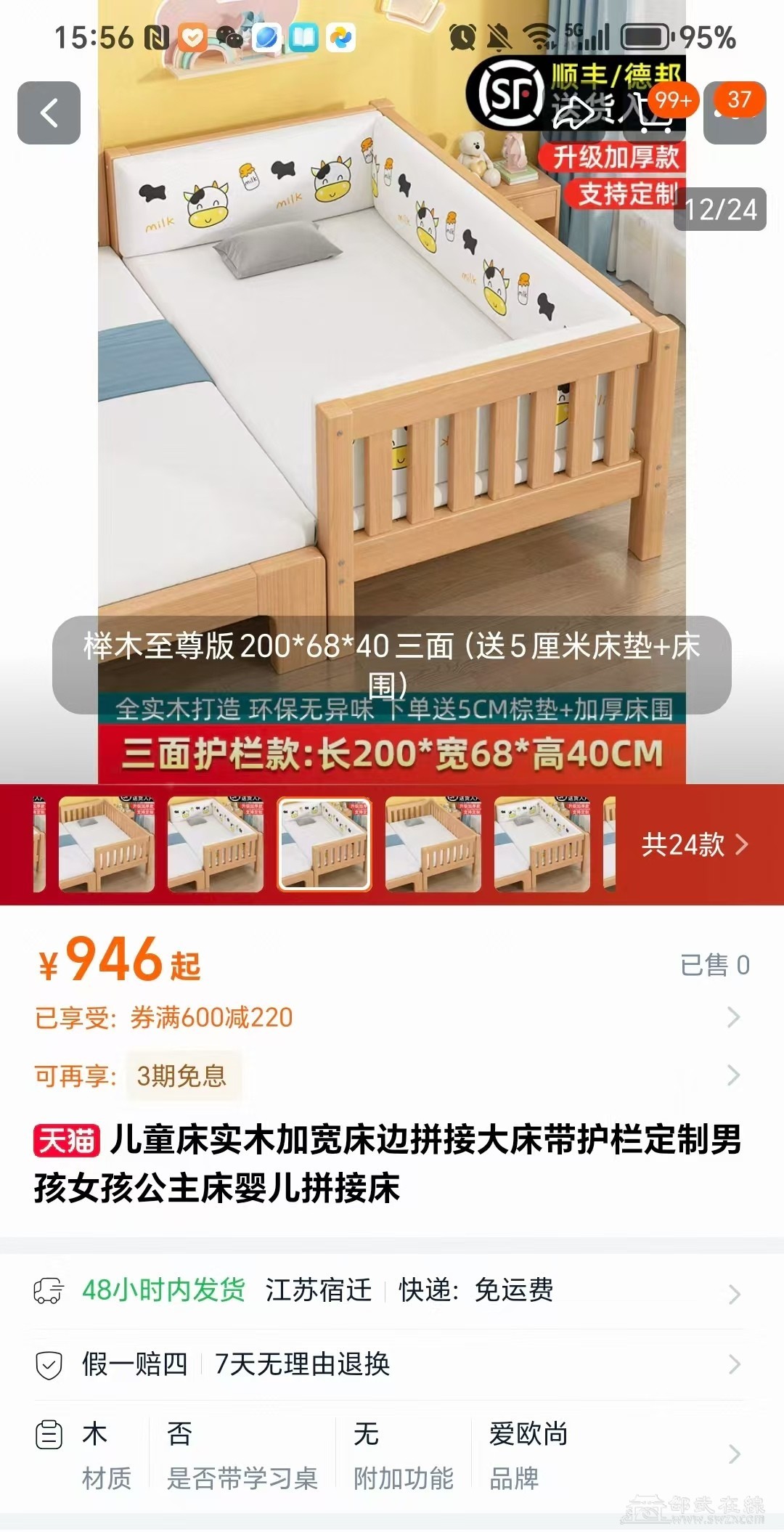The width and height of the screenshot is (784, 1532).
Task: Open the shopping cart with 99+ badge
Action: pos(656,113)
